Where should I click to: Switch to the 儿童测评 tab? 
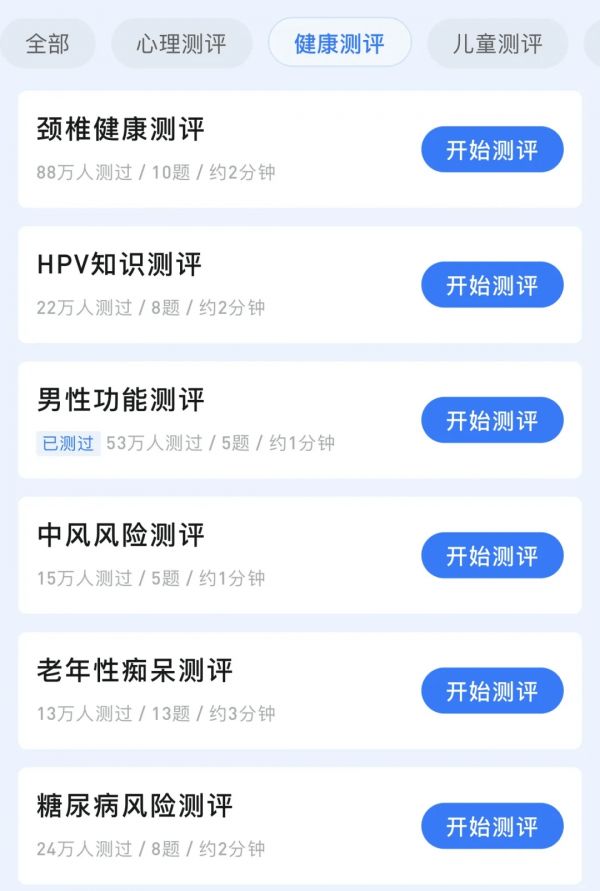tap(497, 44)
